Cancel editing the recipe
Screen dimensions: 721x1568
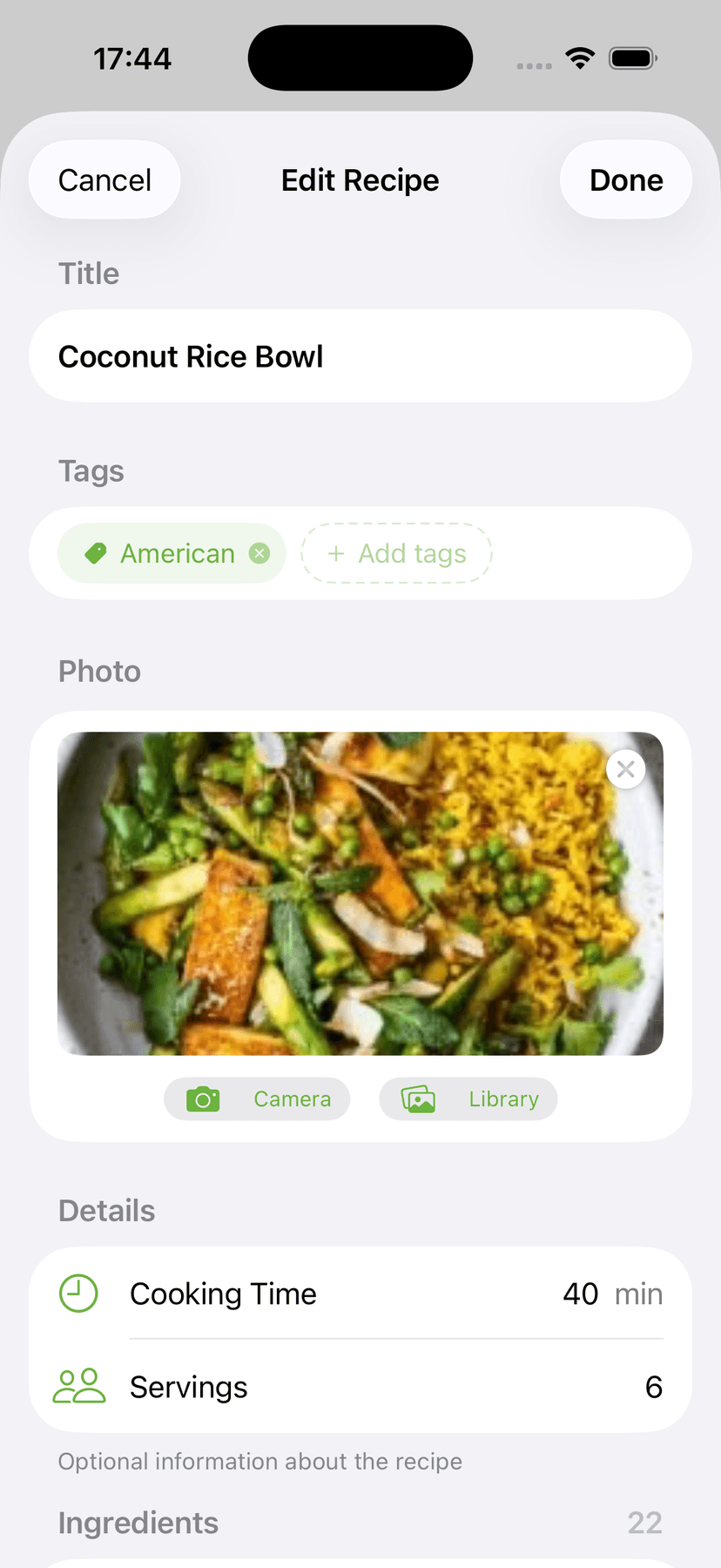point(104,179)
